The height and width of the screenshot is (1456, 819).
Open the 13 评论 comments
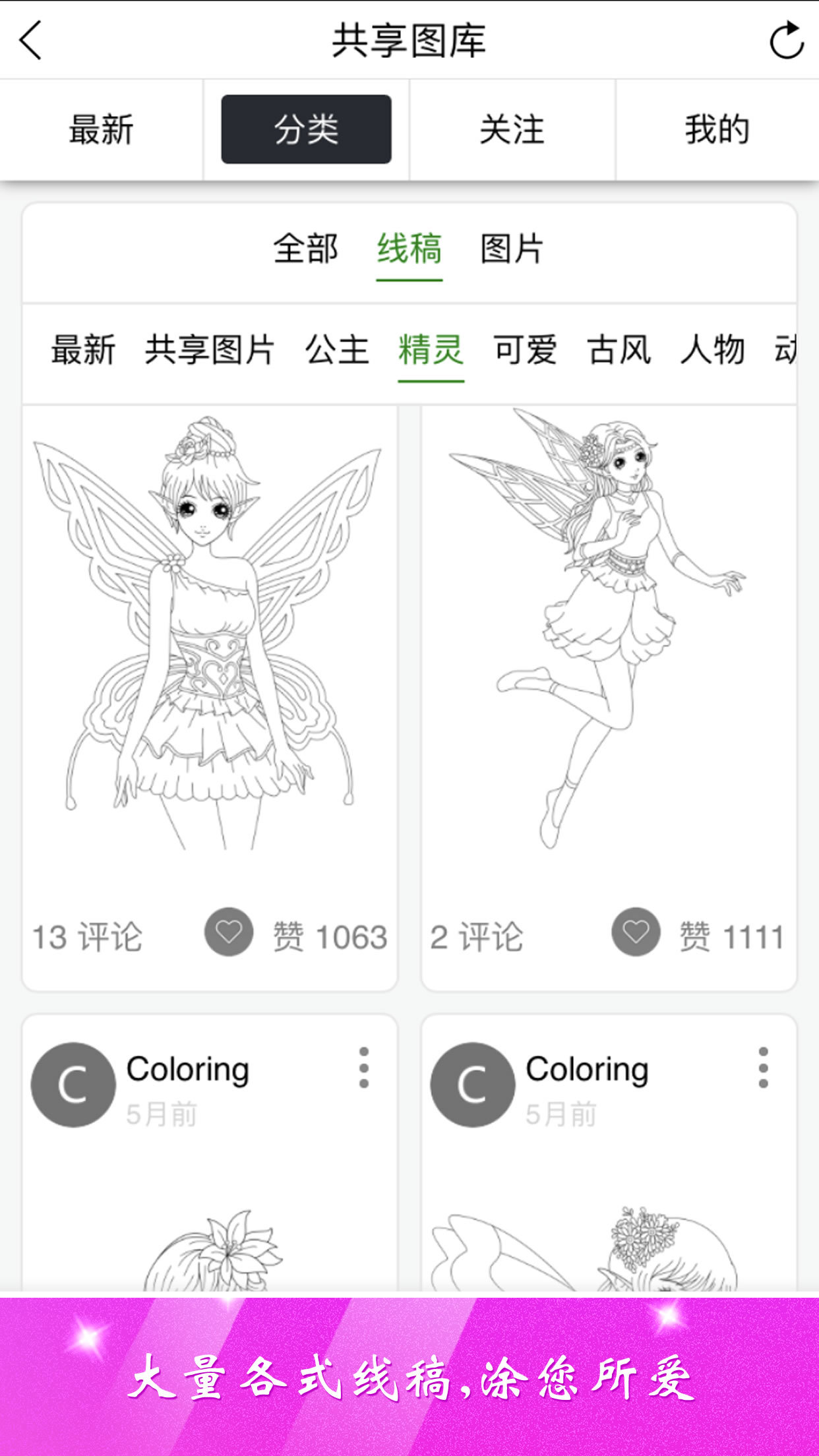pos(87,937)
